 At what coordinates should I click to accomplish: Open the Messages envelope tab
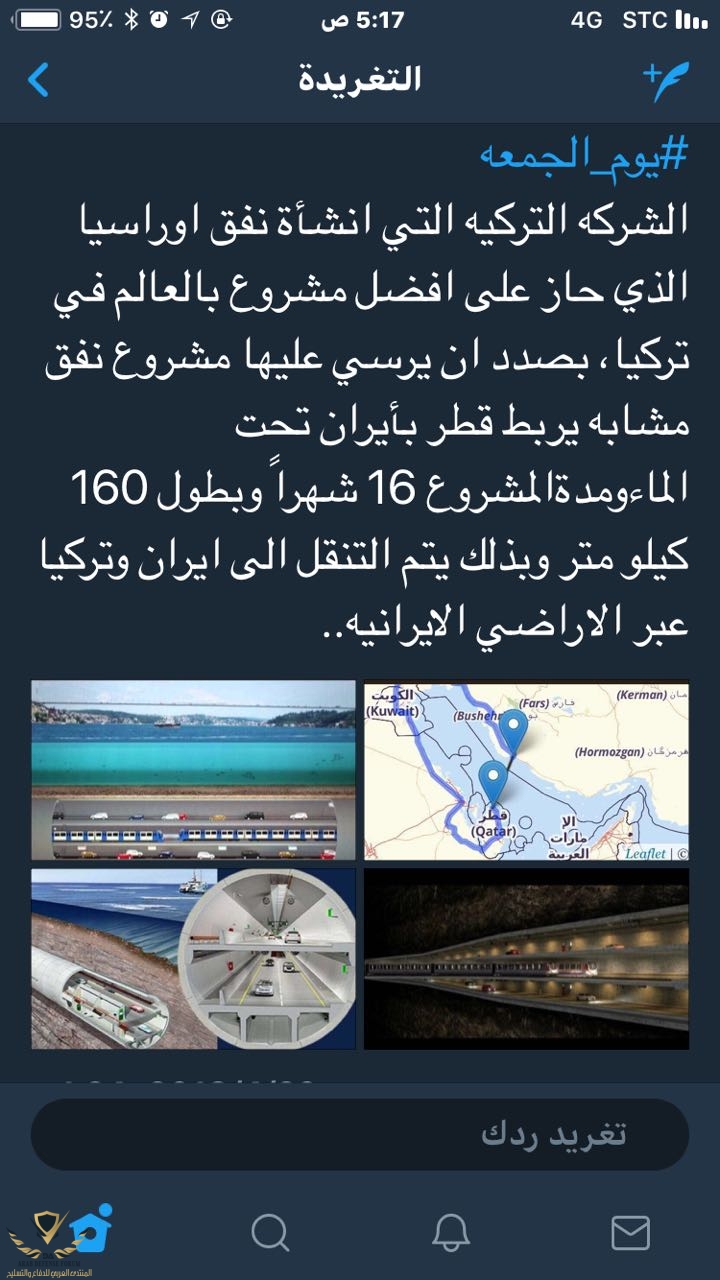630,1234
